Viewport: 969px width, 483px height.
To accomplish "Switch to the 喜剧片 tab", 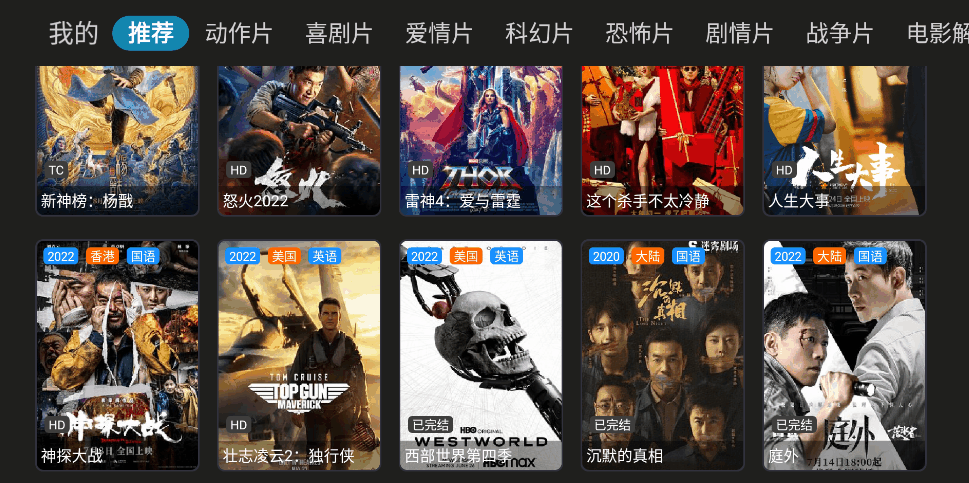I will tap(338, 34).
